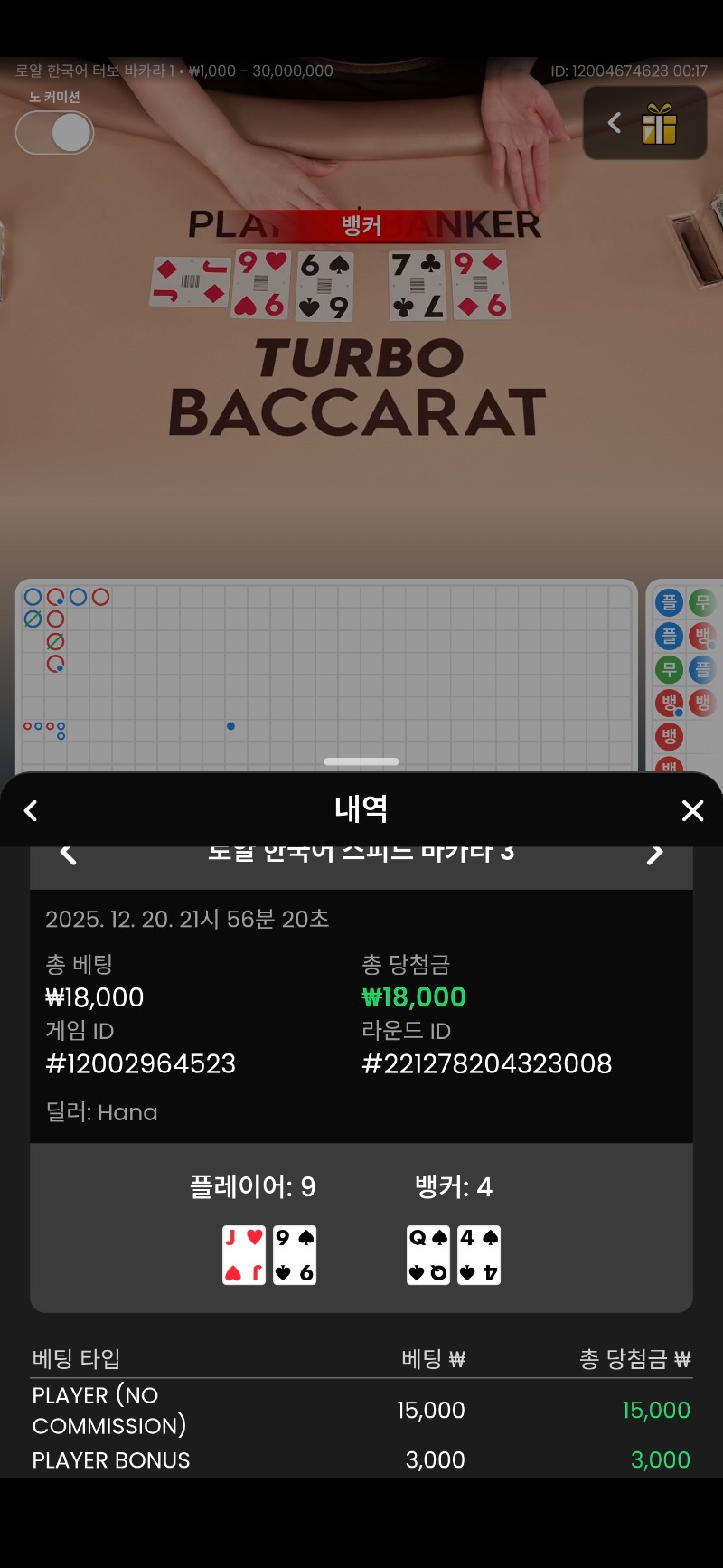Viewport: 723px width, 1568px height.
Task: Close the 내역 history panel
Action: [x=692, y=810]
